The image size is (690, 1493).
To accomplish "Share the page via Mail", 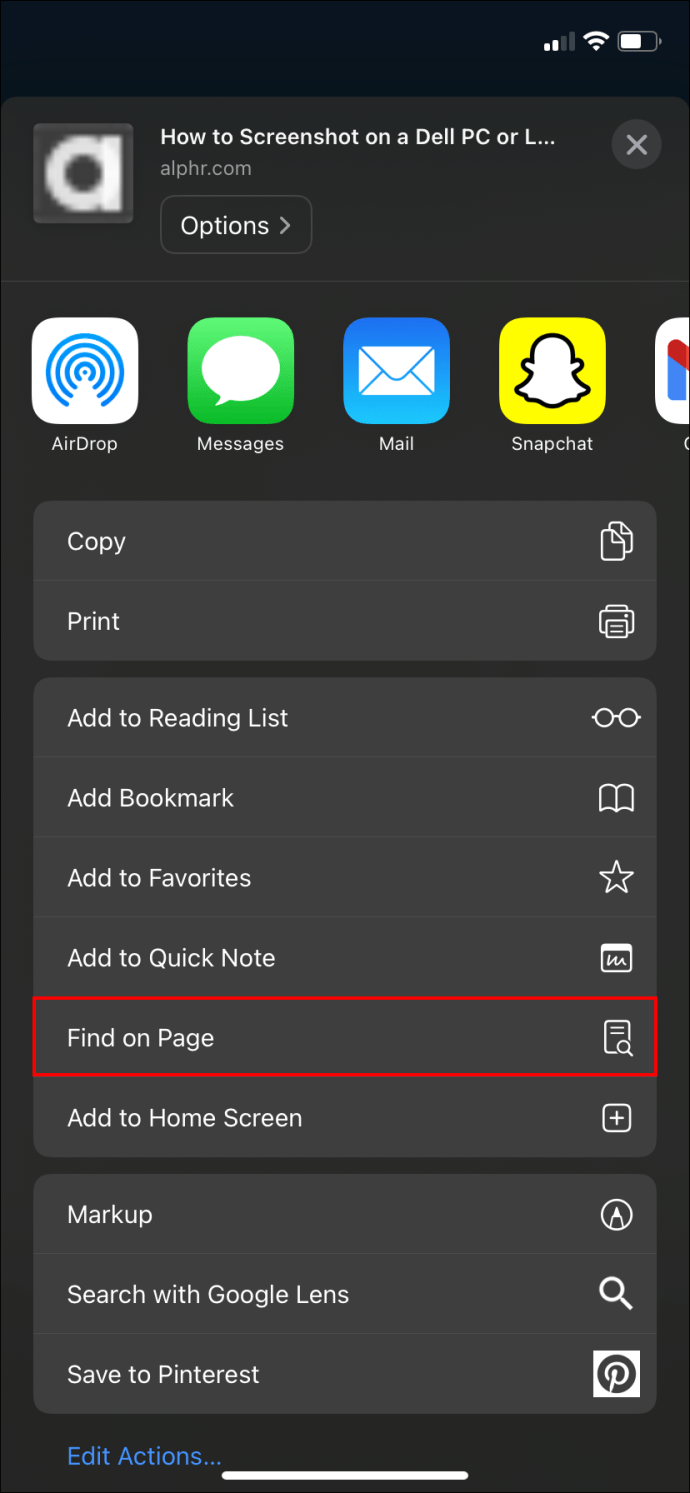I will (396, 371).
